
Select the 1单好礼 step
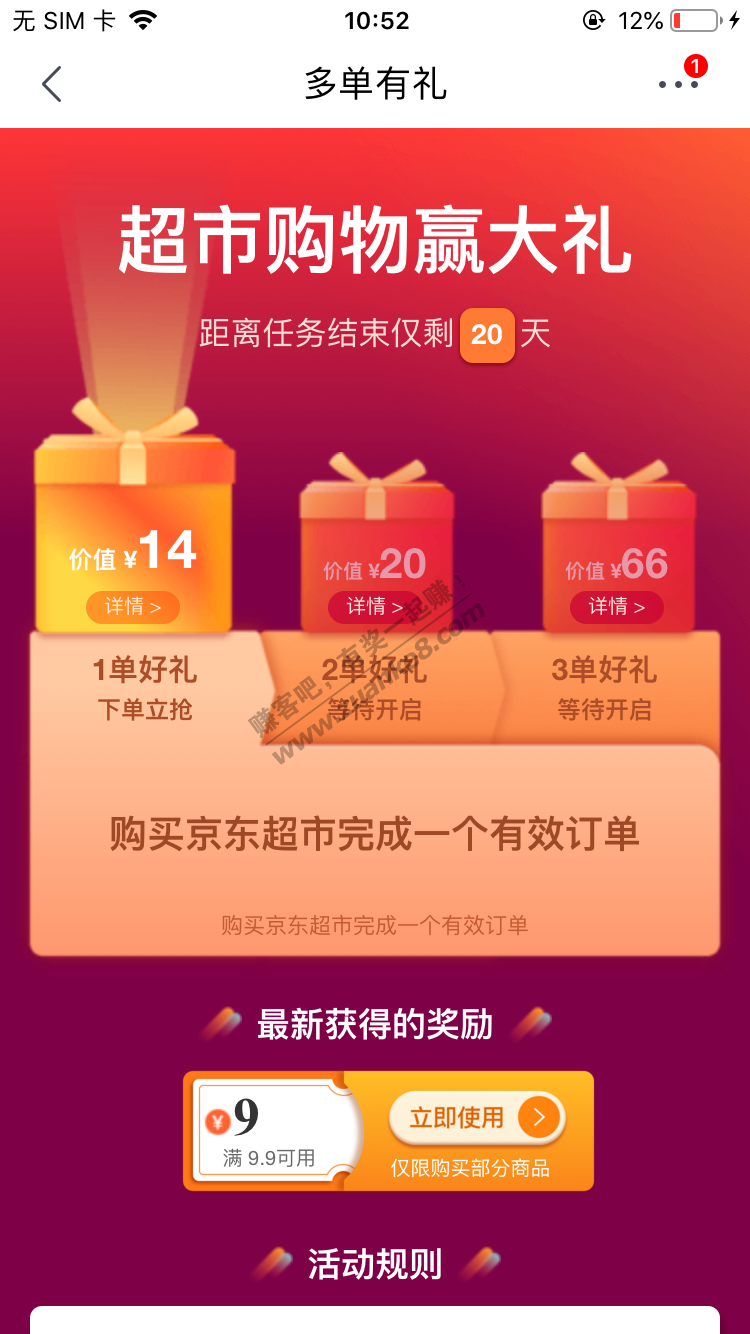(x=145, y=688)
